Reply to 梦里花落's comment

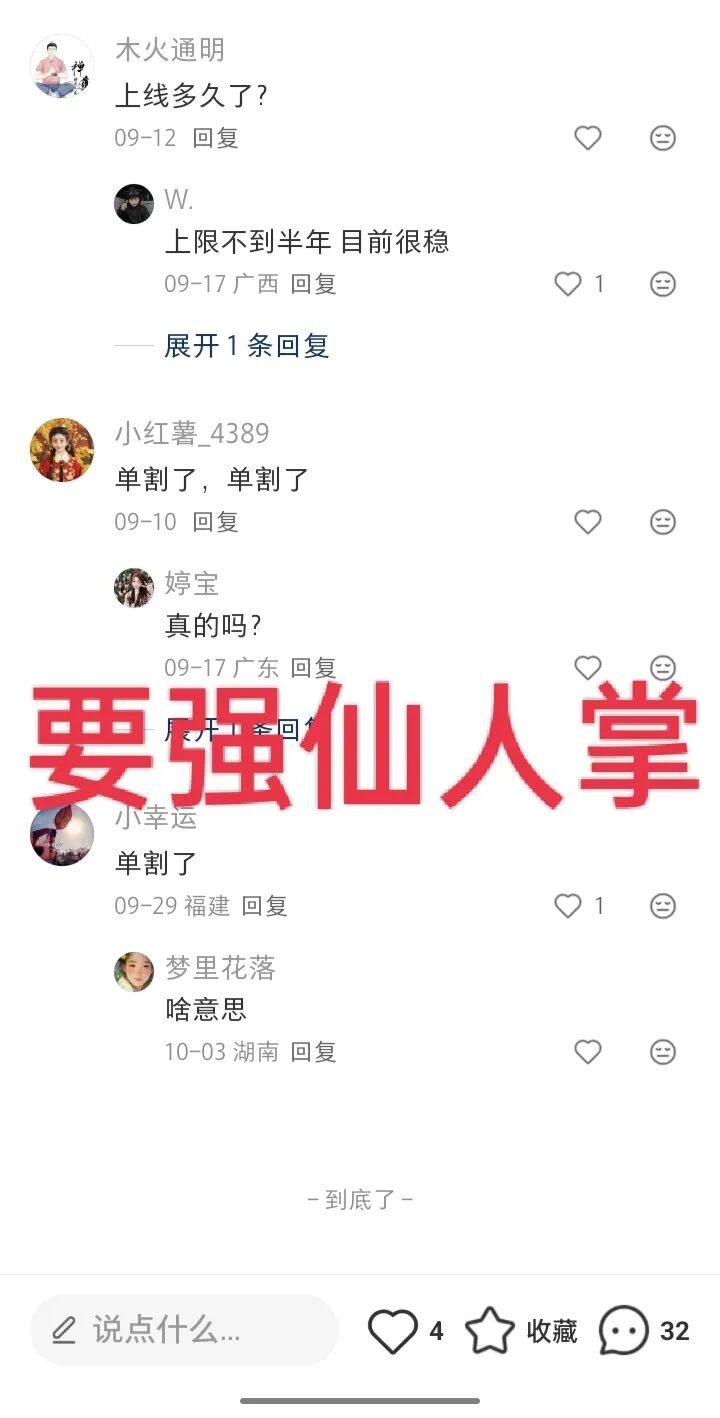point(313,1052)
